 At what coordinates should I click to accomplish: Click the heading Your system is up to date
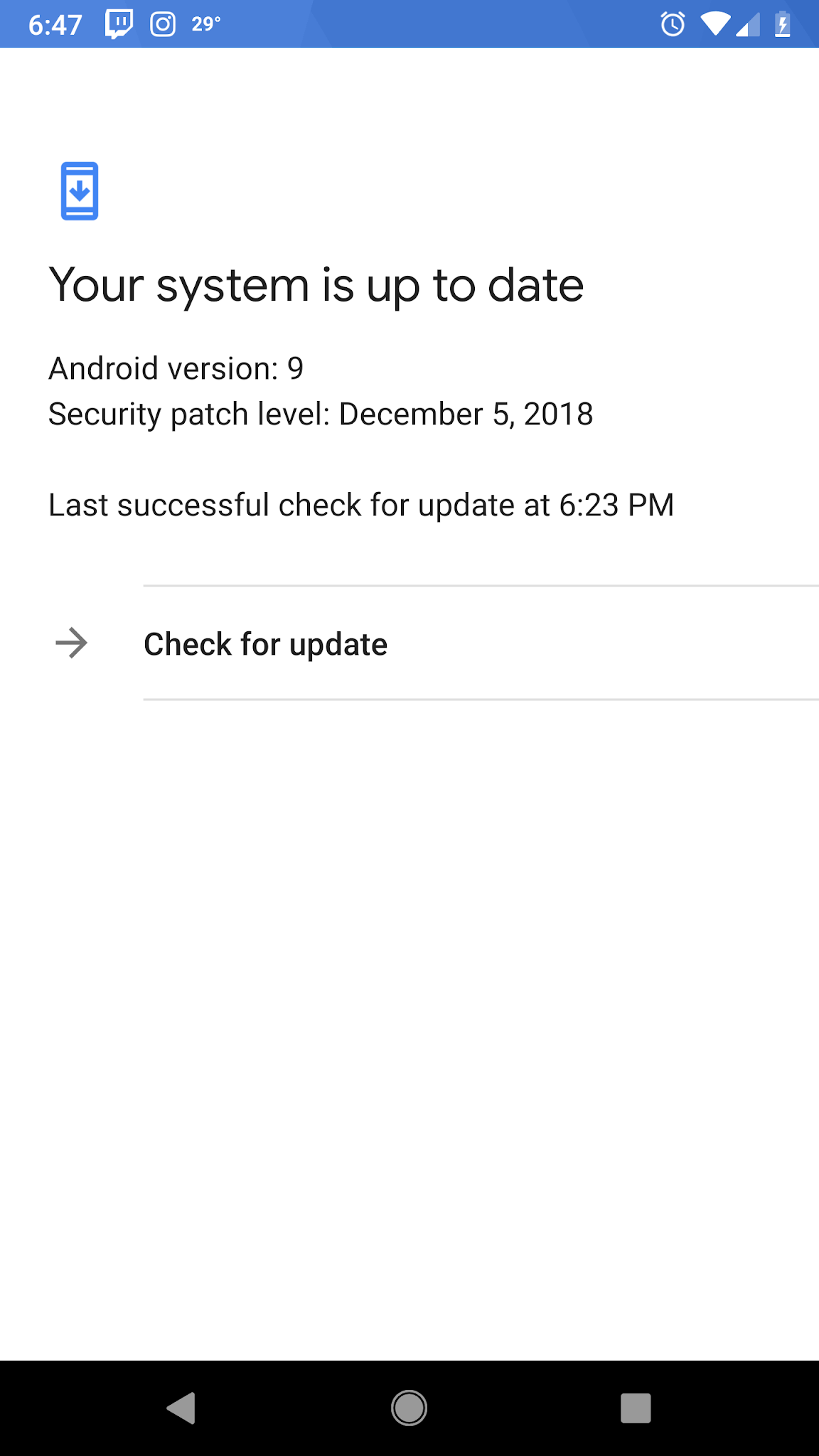coord(315,284)
